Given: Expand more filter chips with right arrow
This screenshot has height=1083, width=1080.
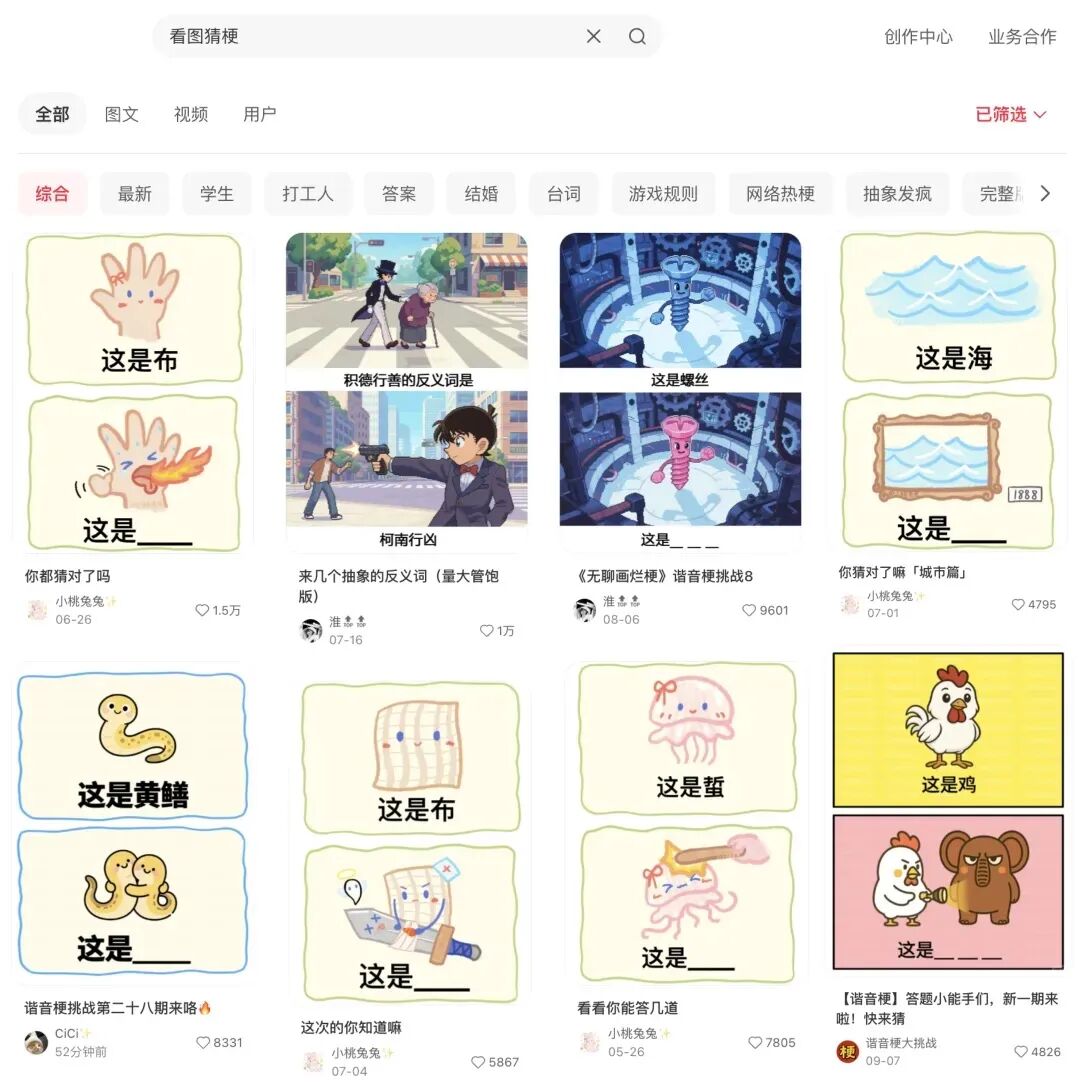Looking at the screenshot, I should coord(1045,193).
